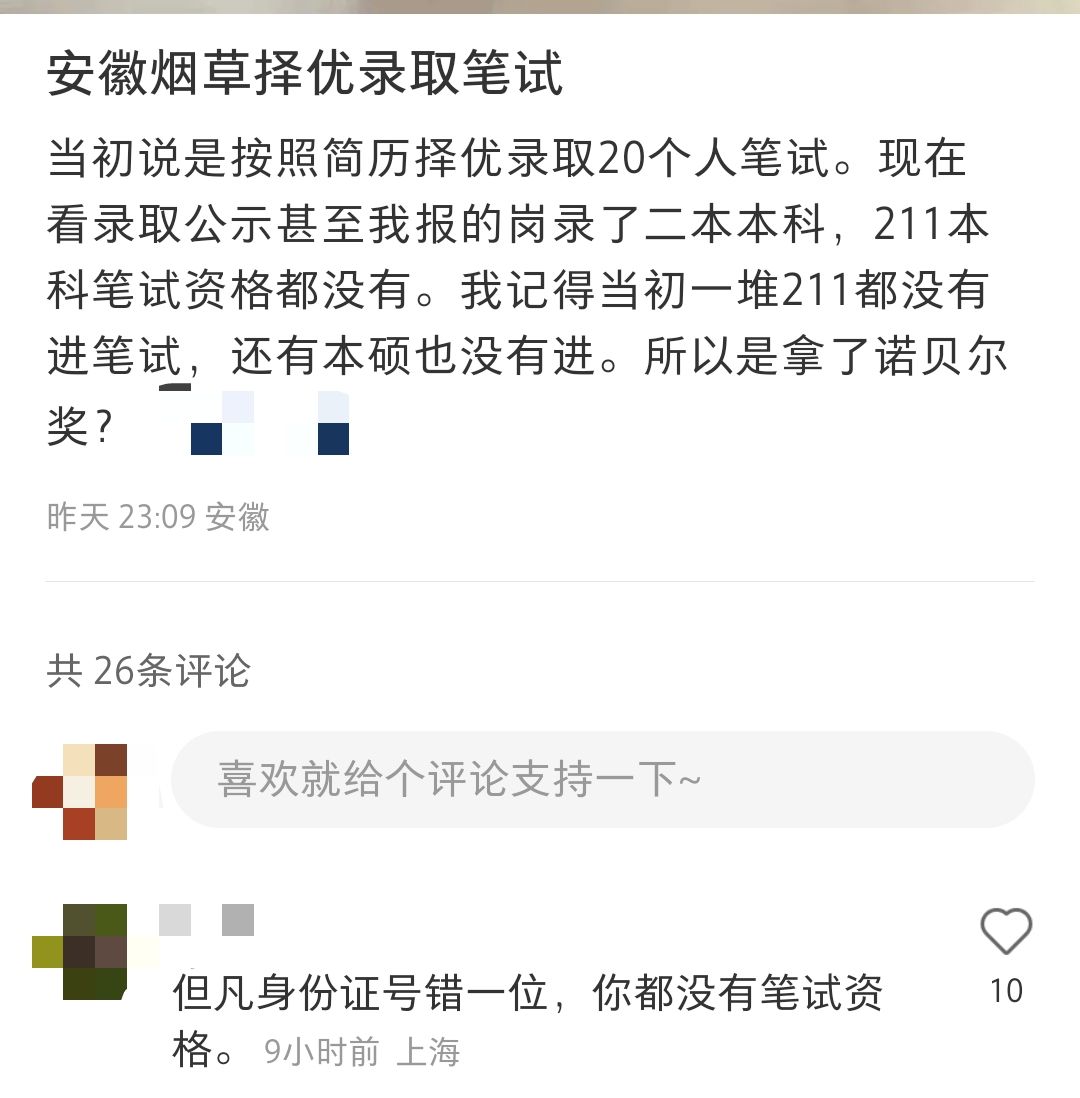Like the comment about 身份证号错一位
1080x1098 pixels.
tap(1005, 932)
